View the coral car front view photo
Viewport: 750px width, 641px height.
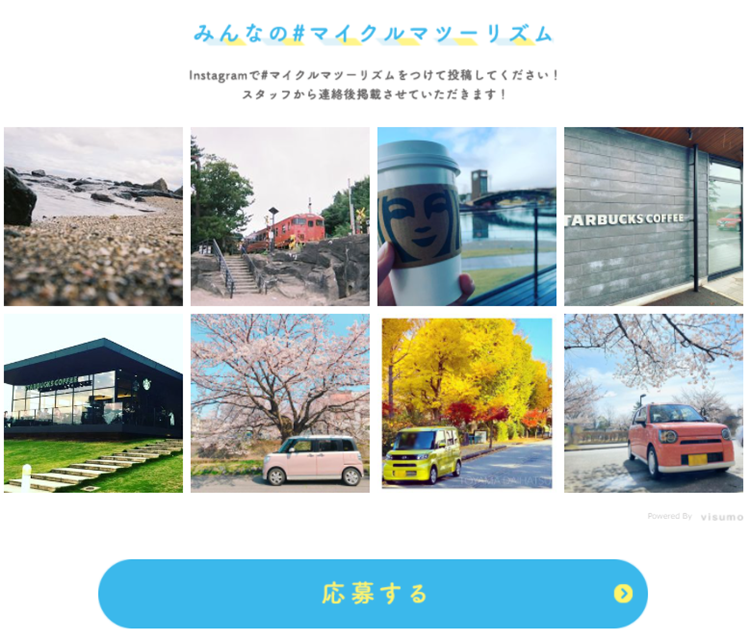[x=653, y=403]
